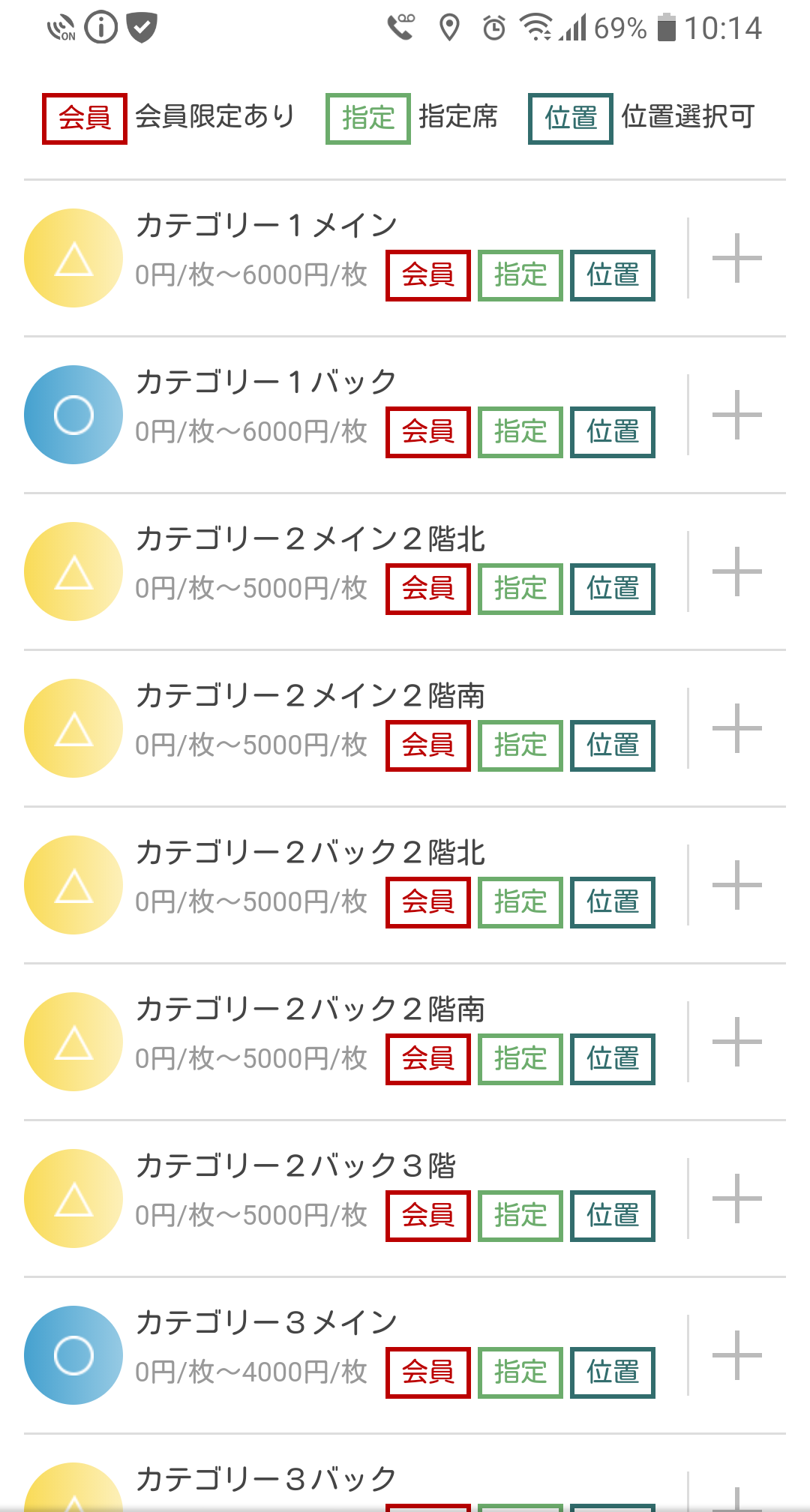Expand the plus for カテゴリー１メイン

pyautogui.click(x=737, y=258)
